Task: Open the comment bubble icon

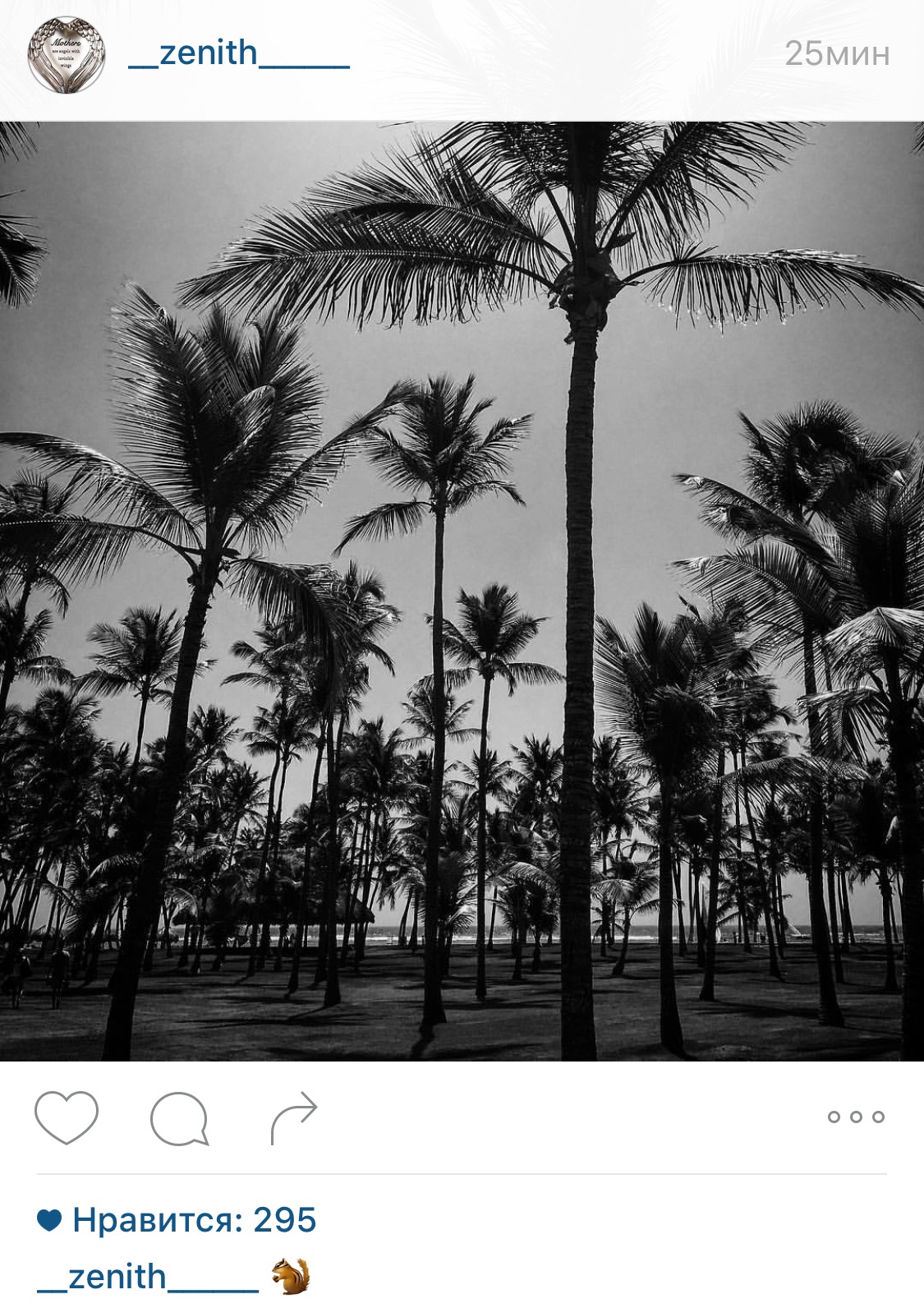Action: (x=179, y=1117)
